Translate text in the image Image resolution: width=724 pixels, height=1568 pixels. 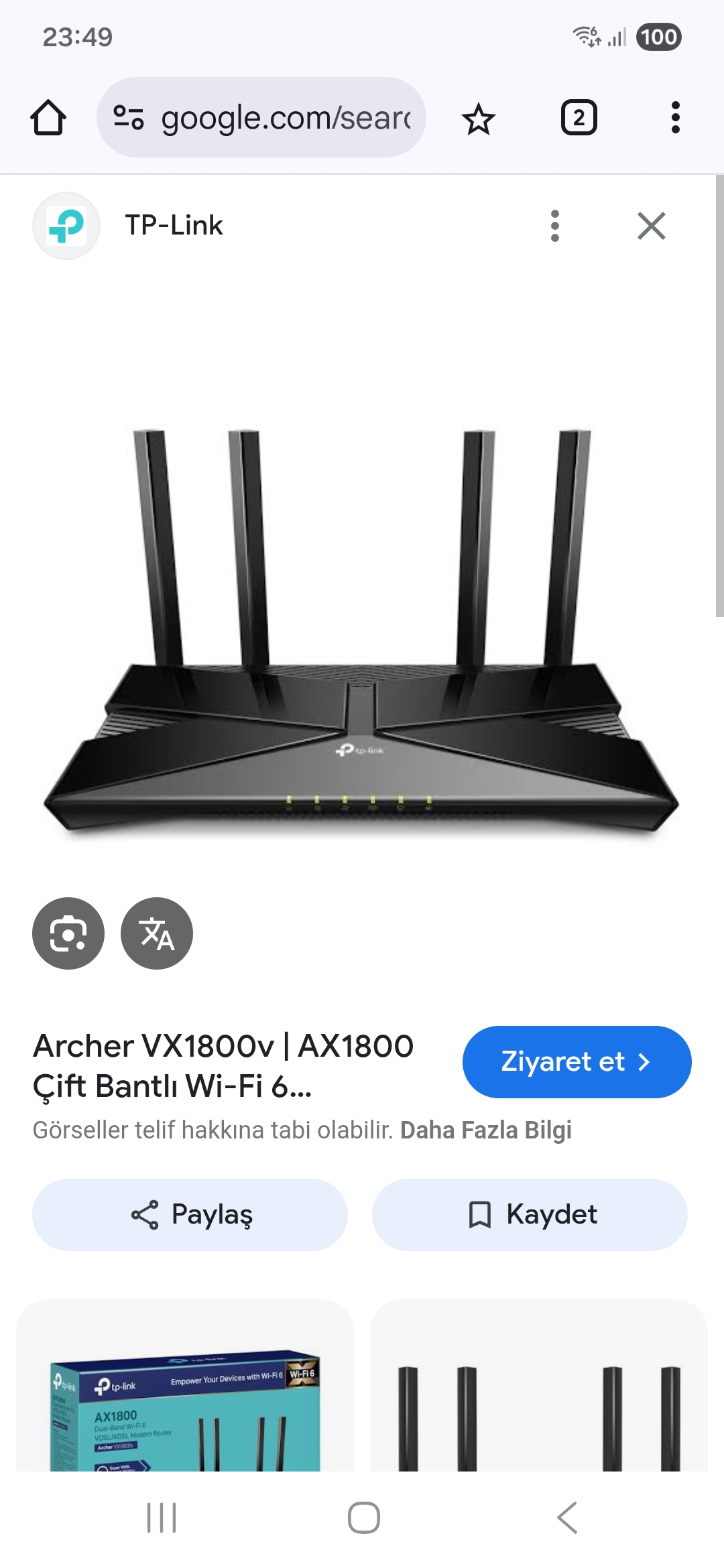click(157, 933)
